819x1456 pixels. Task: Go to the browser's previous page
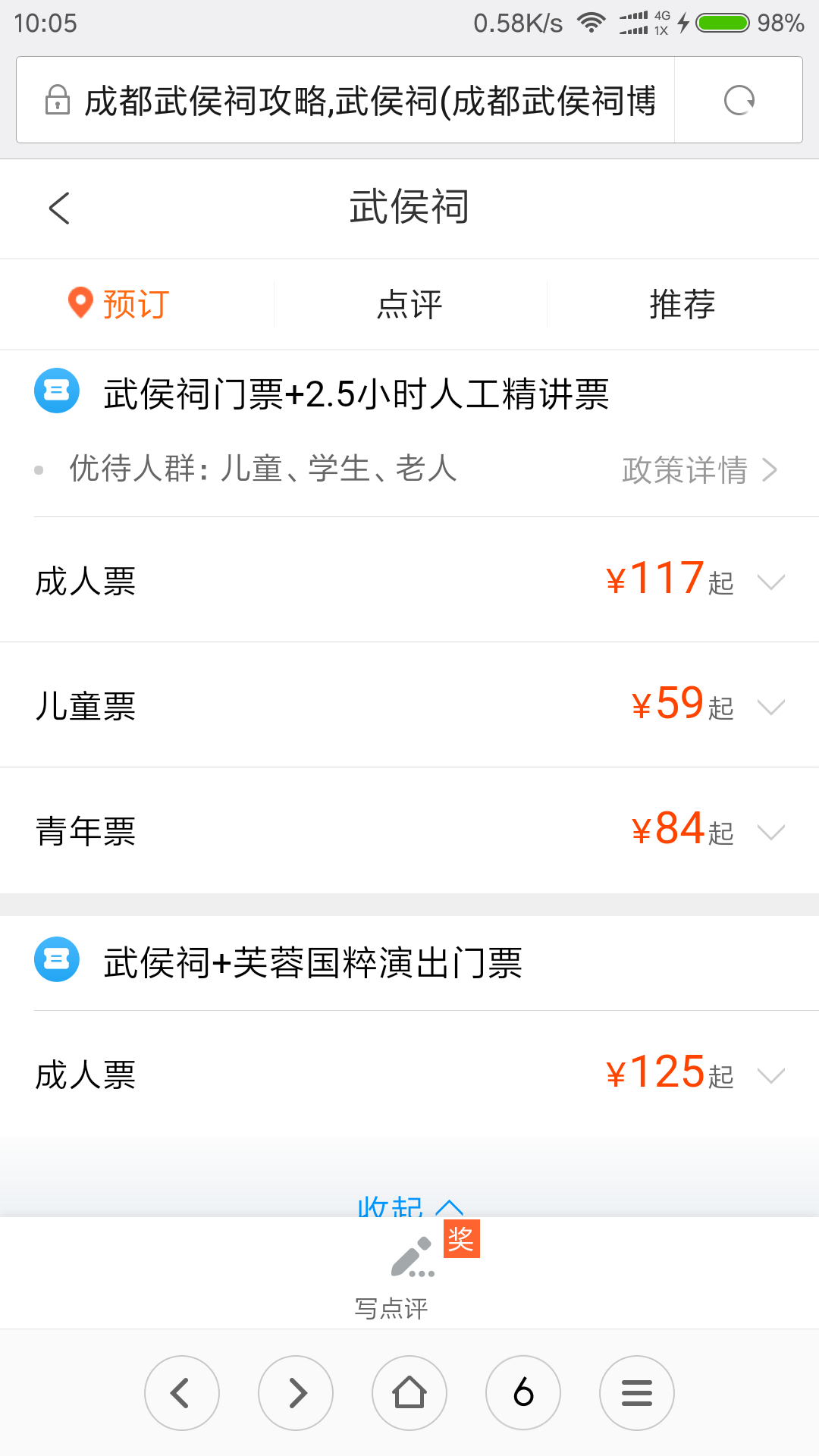tap(182, 1393)
